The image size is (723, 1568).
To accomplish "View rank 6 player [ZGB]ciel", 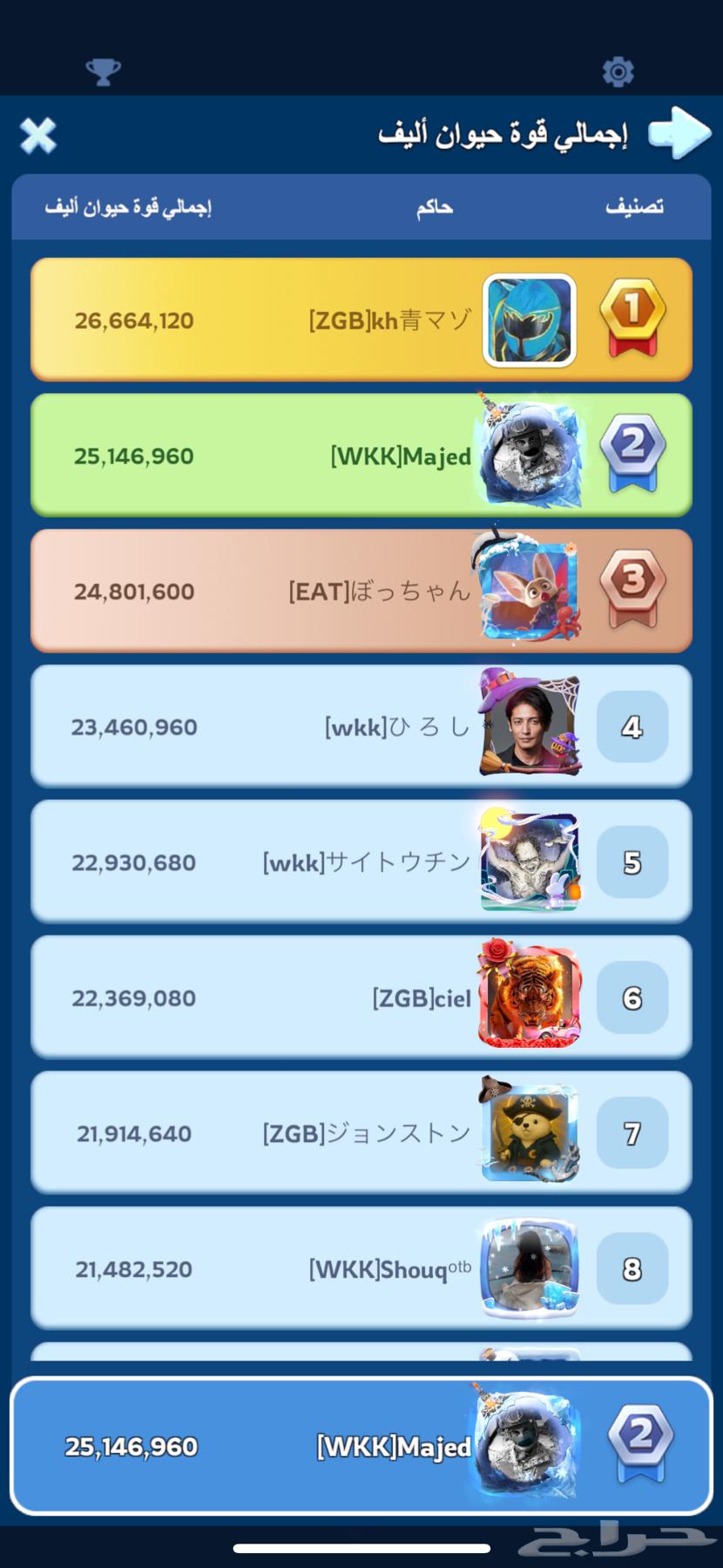I will (361, 997).
